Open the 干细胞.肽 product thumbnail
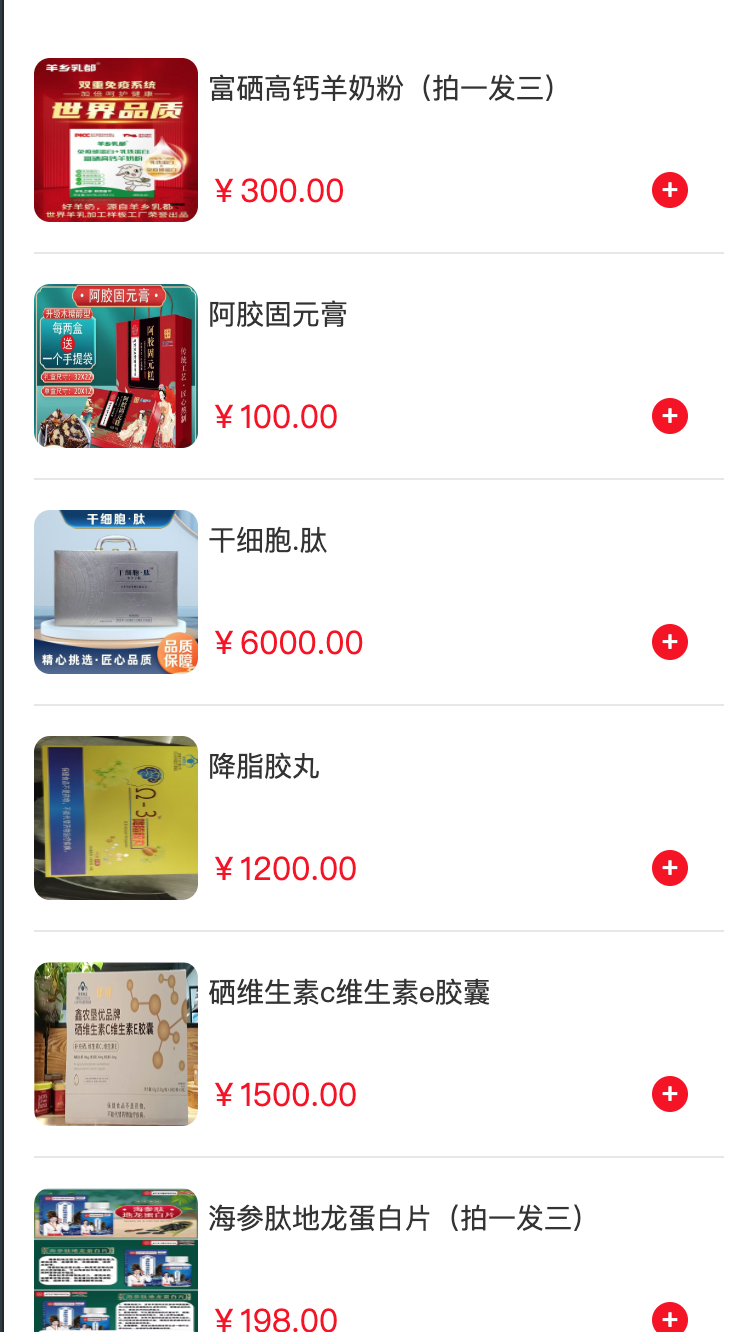This screenshot has height=1332, width=750. click(116, 592)
